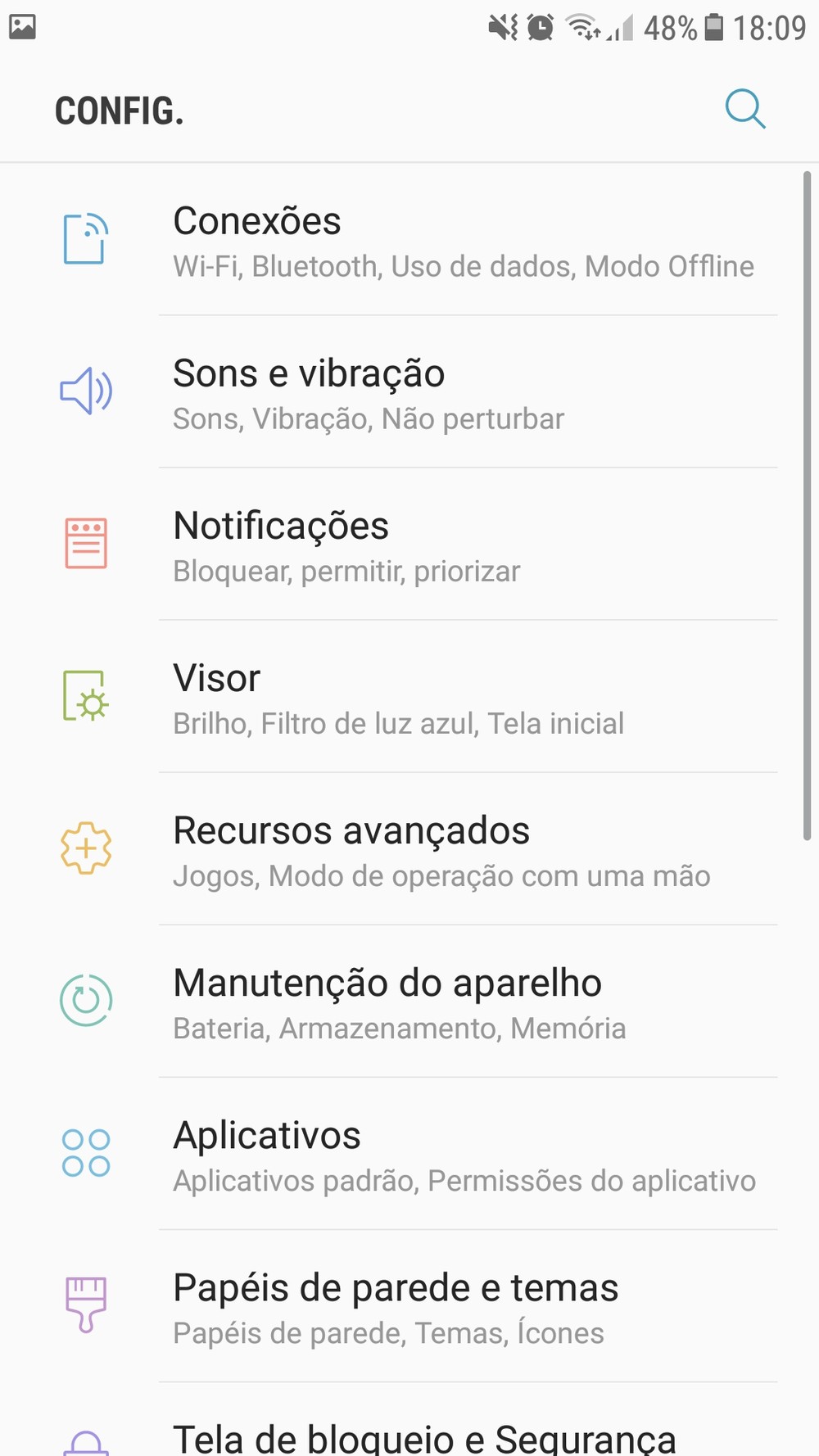
Task: Open the settings search icon
Action: tap(744, 109)
